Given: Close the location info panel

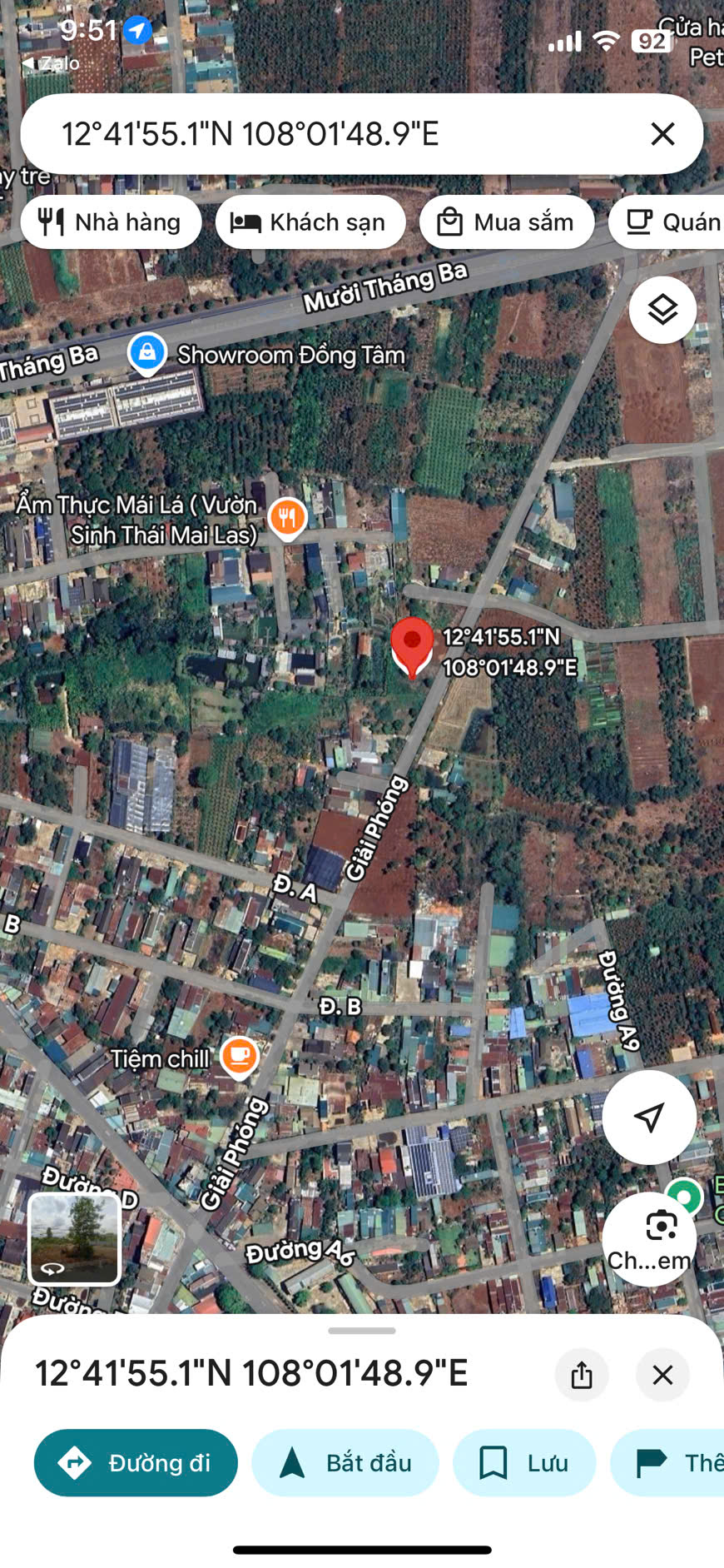Looking at the screenshot, I should click(x=662, y=1375).
